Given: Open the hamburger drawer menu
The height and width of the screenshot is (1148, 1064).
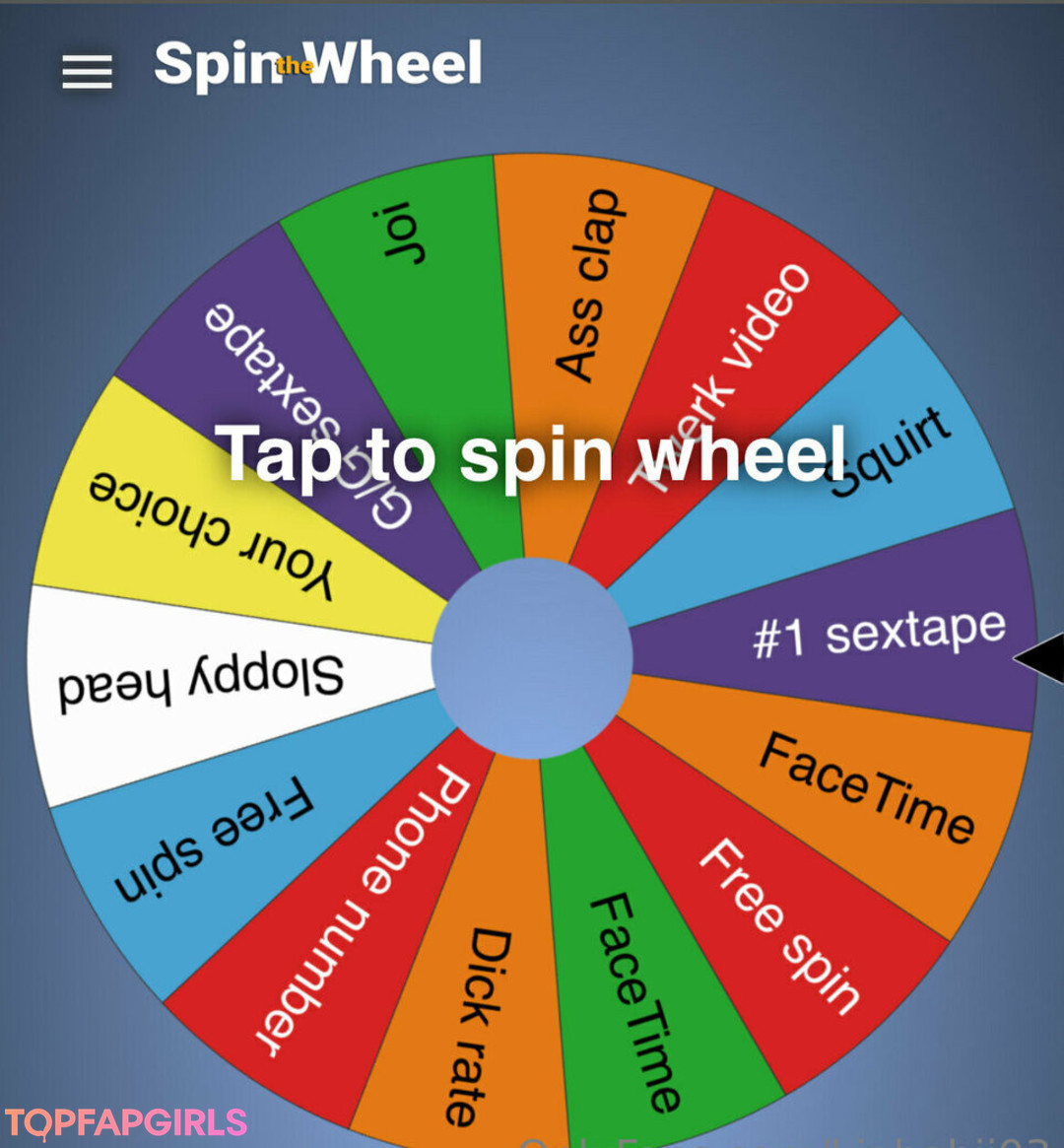Looking at the screenshot, I should click(87, 72).
